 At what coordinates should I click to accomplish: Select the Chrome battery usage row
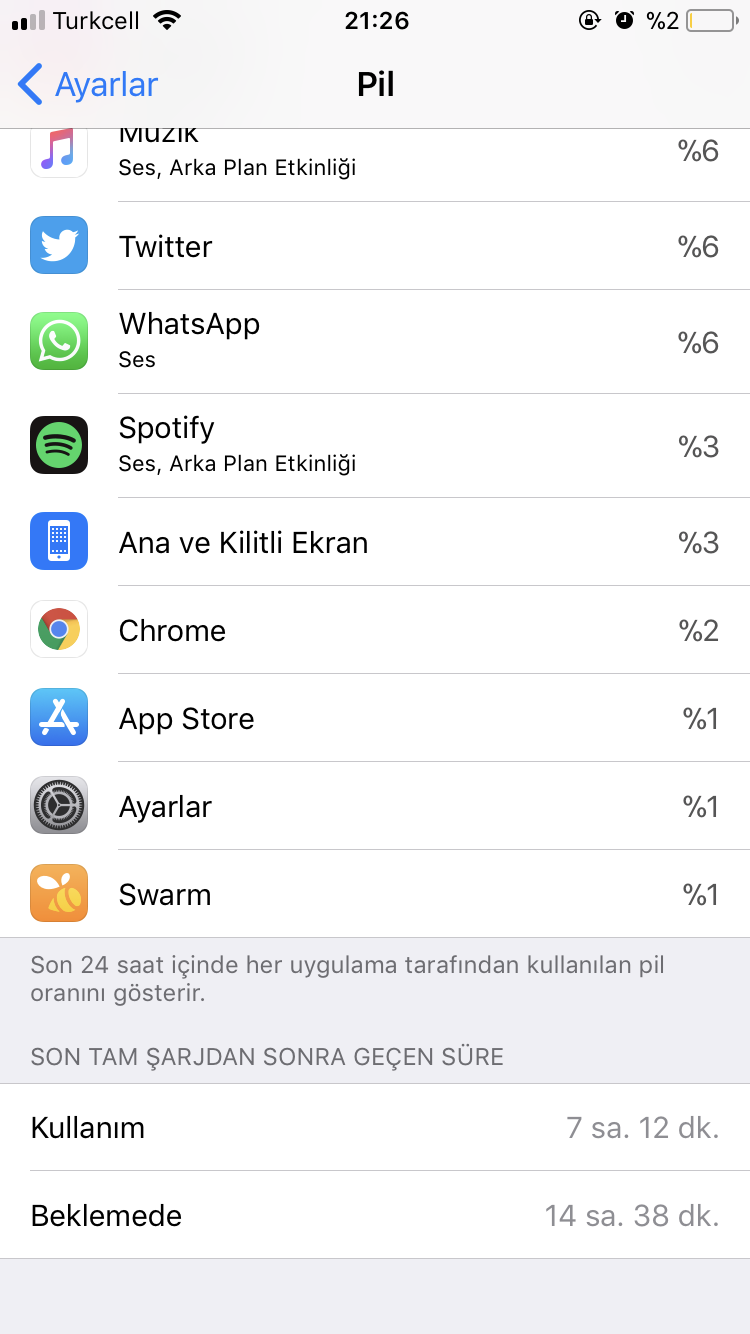point(375,630)
